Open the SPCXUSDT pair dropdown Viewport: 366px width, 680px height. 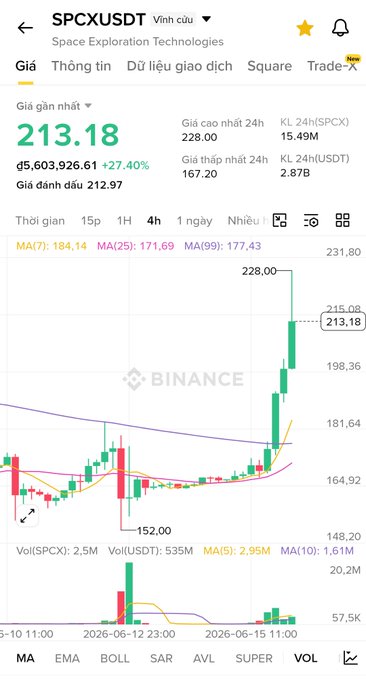(x=207, y=19)
